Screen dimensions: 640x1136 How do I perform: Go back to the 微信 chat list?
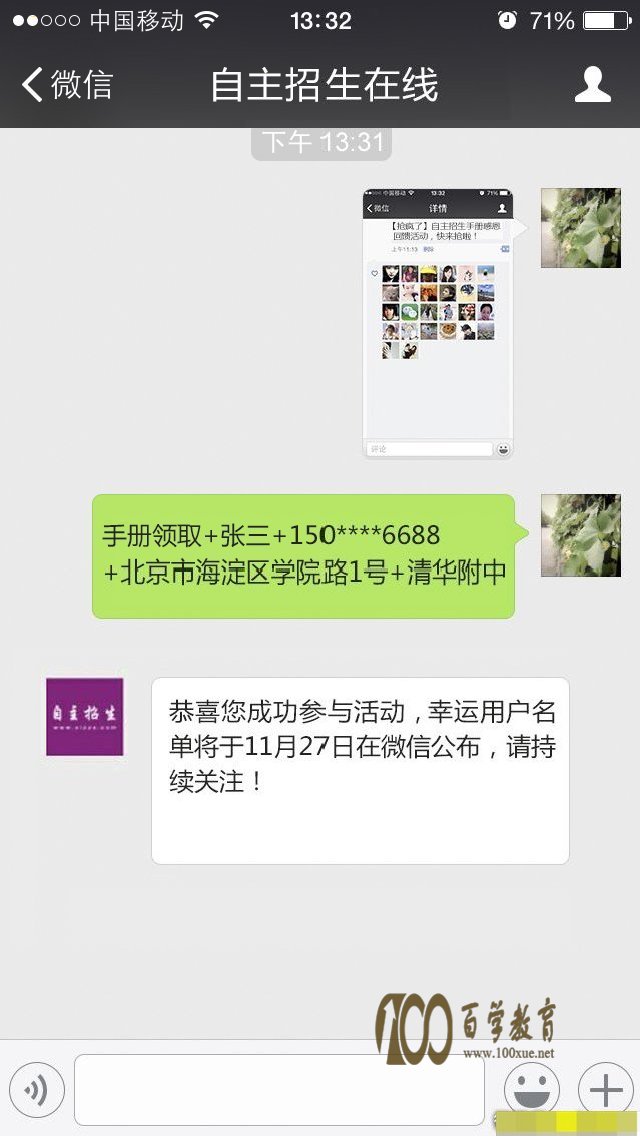(x=66, y=85)
